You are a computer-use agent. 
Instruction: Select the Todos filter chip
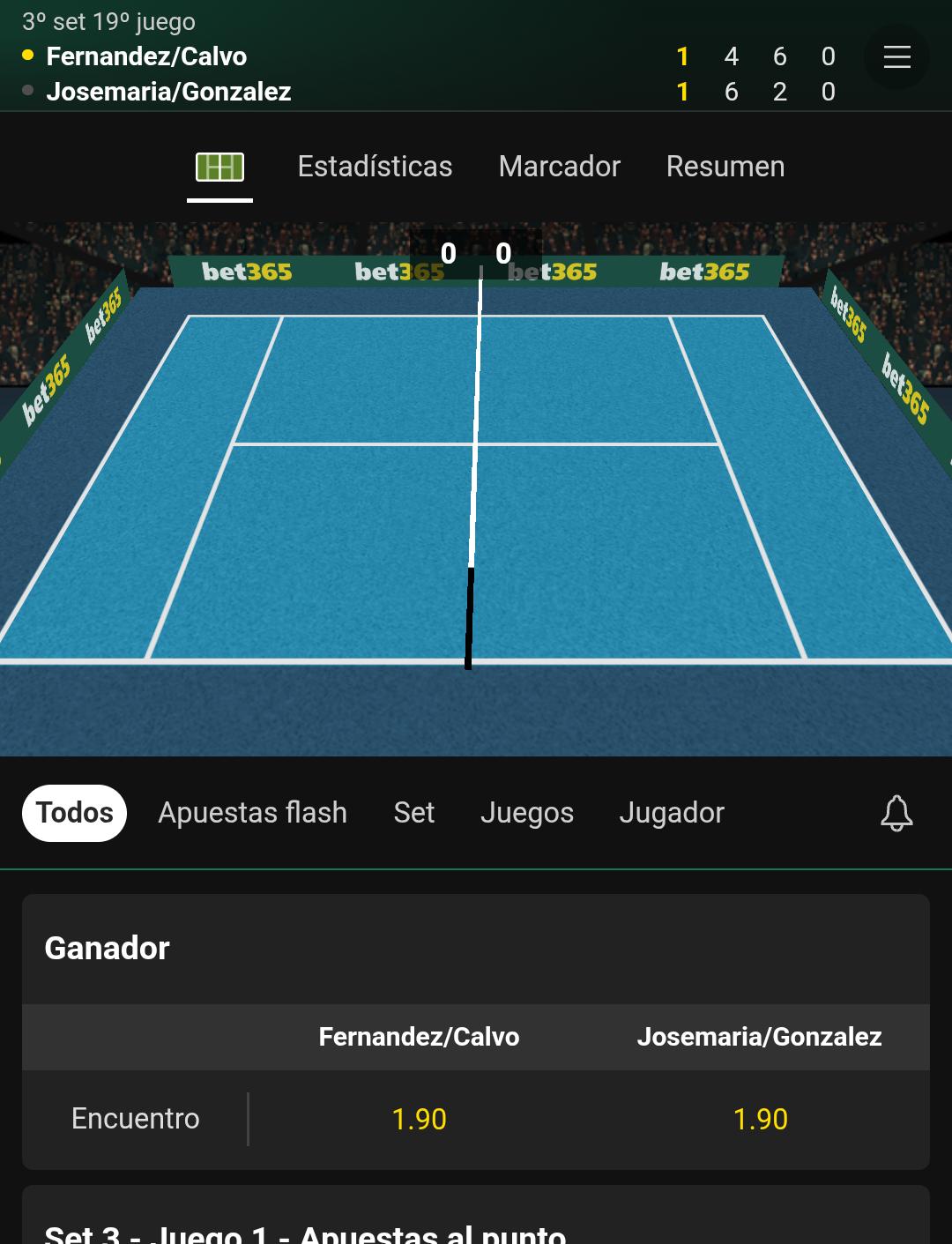[74, 813]
